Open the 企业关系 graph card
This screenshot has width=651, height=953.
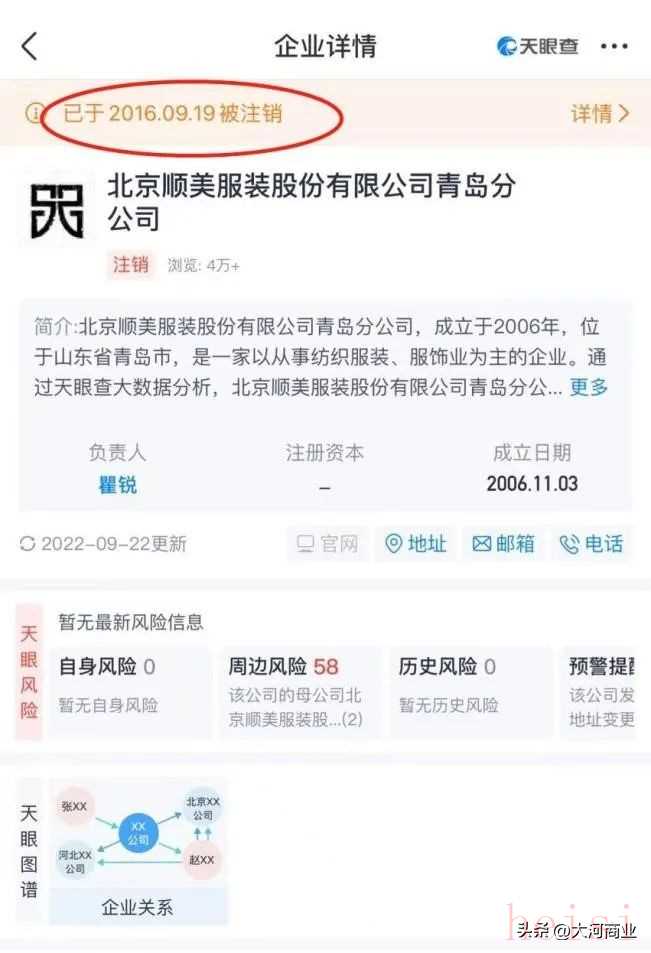point(138,851)
